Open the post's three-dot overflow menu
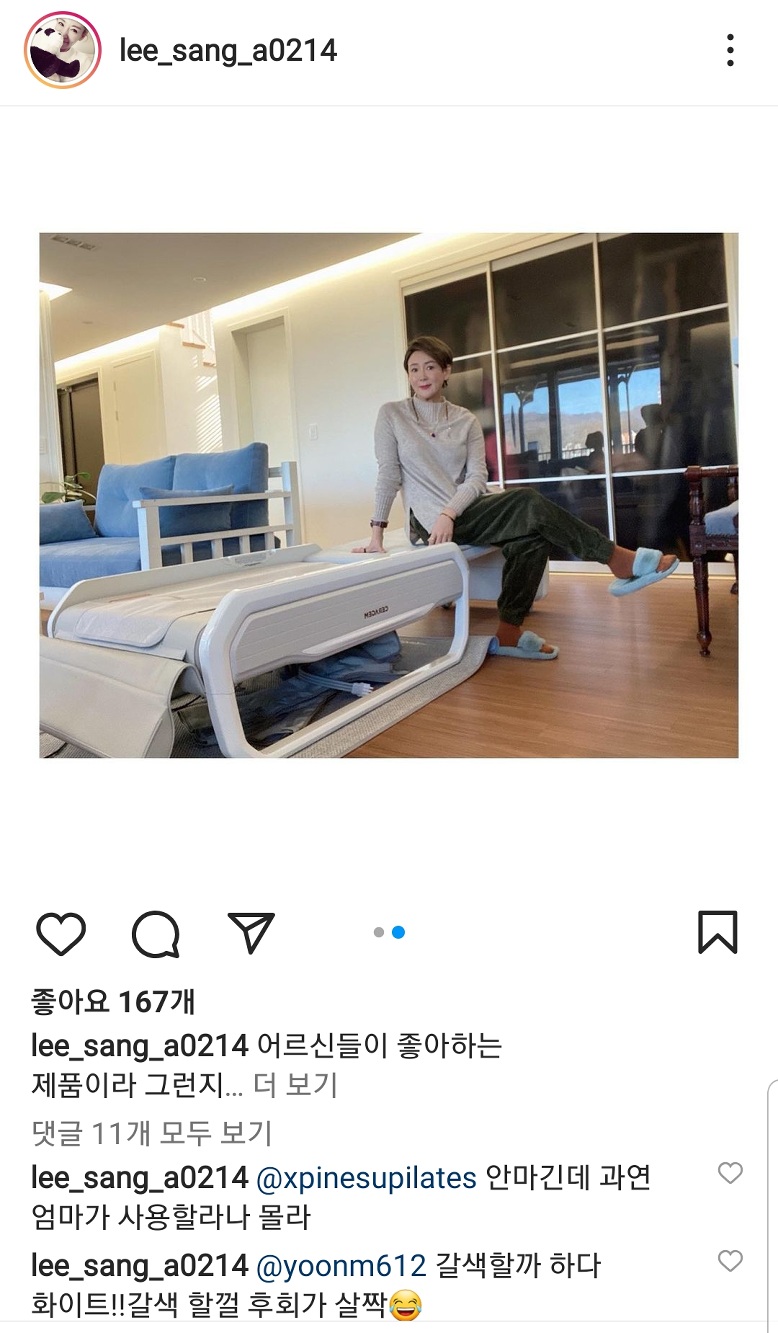 pyautogui.click(x=731, y=50)
